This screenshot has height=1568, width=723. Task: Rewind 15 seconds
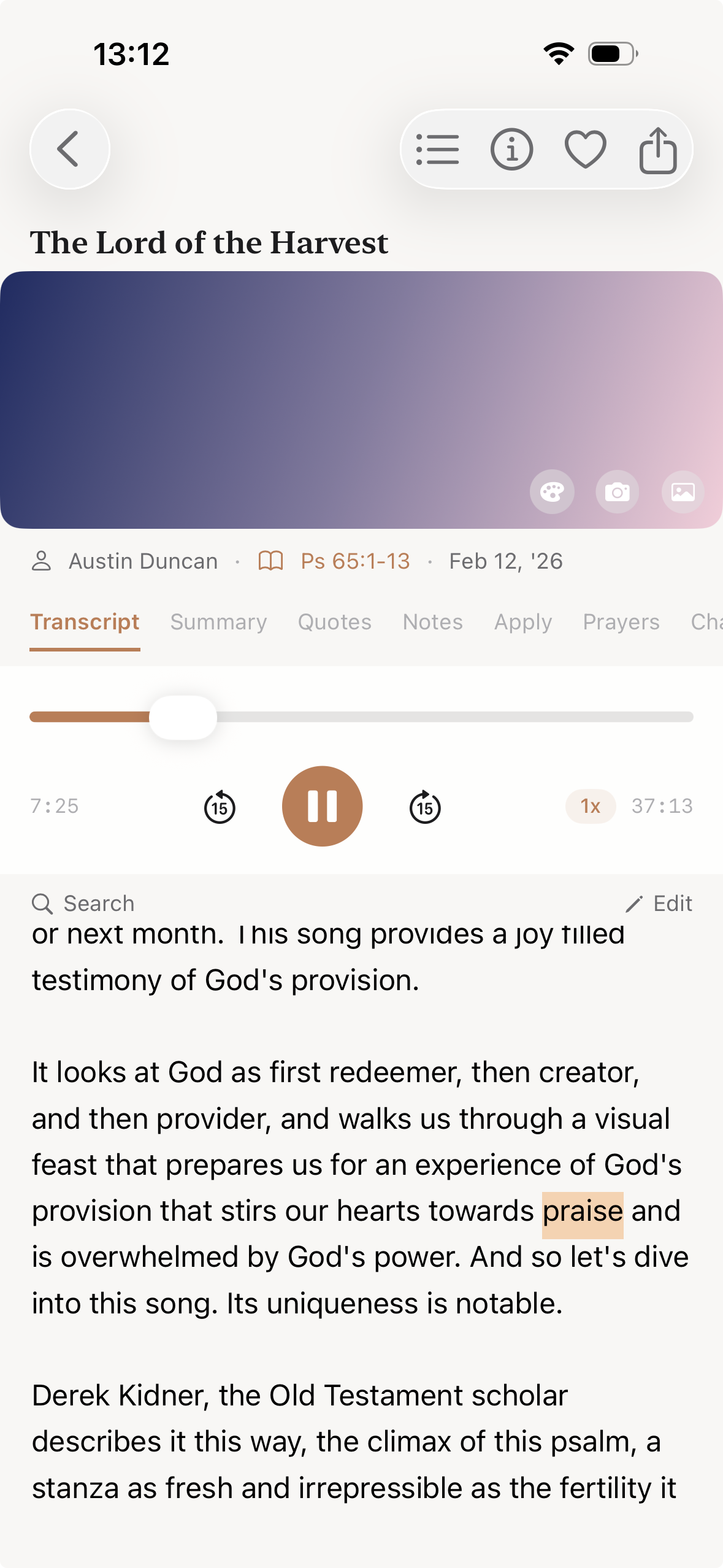[220, 807]
